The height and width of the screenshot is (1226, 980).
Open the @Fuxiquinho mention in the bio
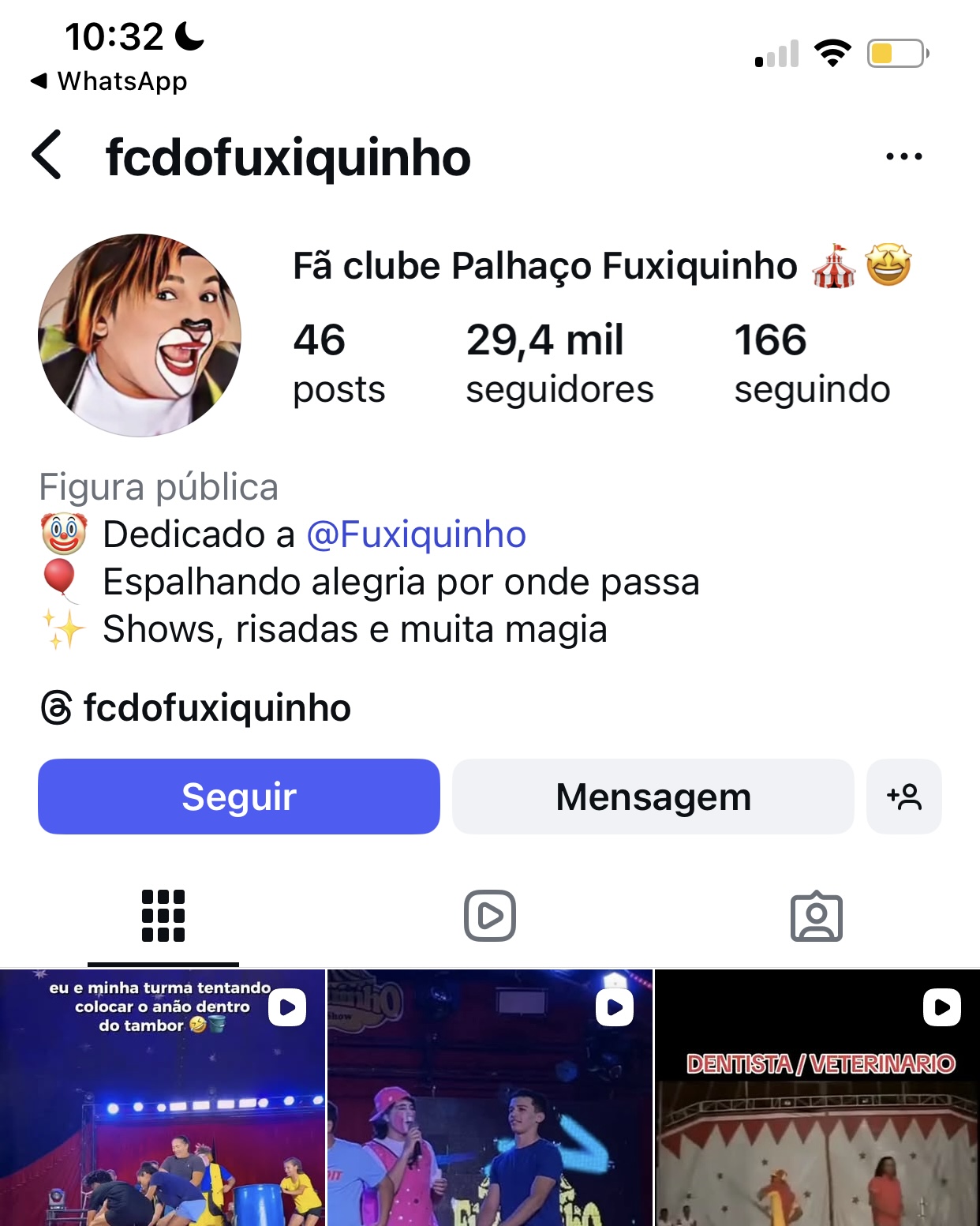tap(416, 534)
